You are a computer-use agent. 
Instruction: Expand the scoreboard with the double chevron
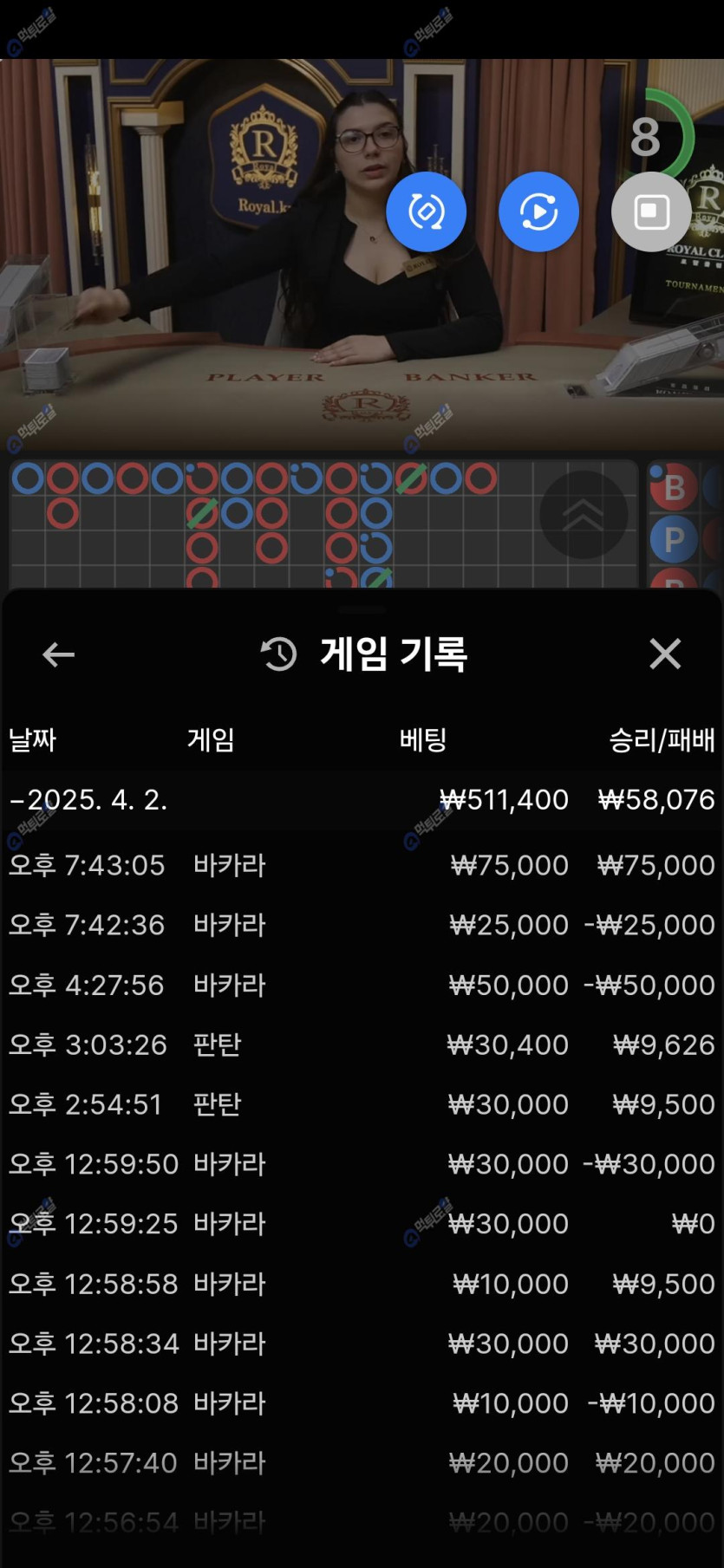tap(583, 515)
